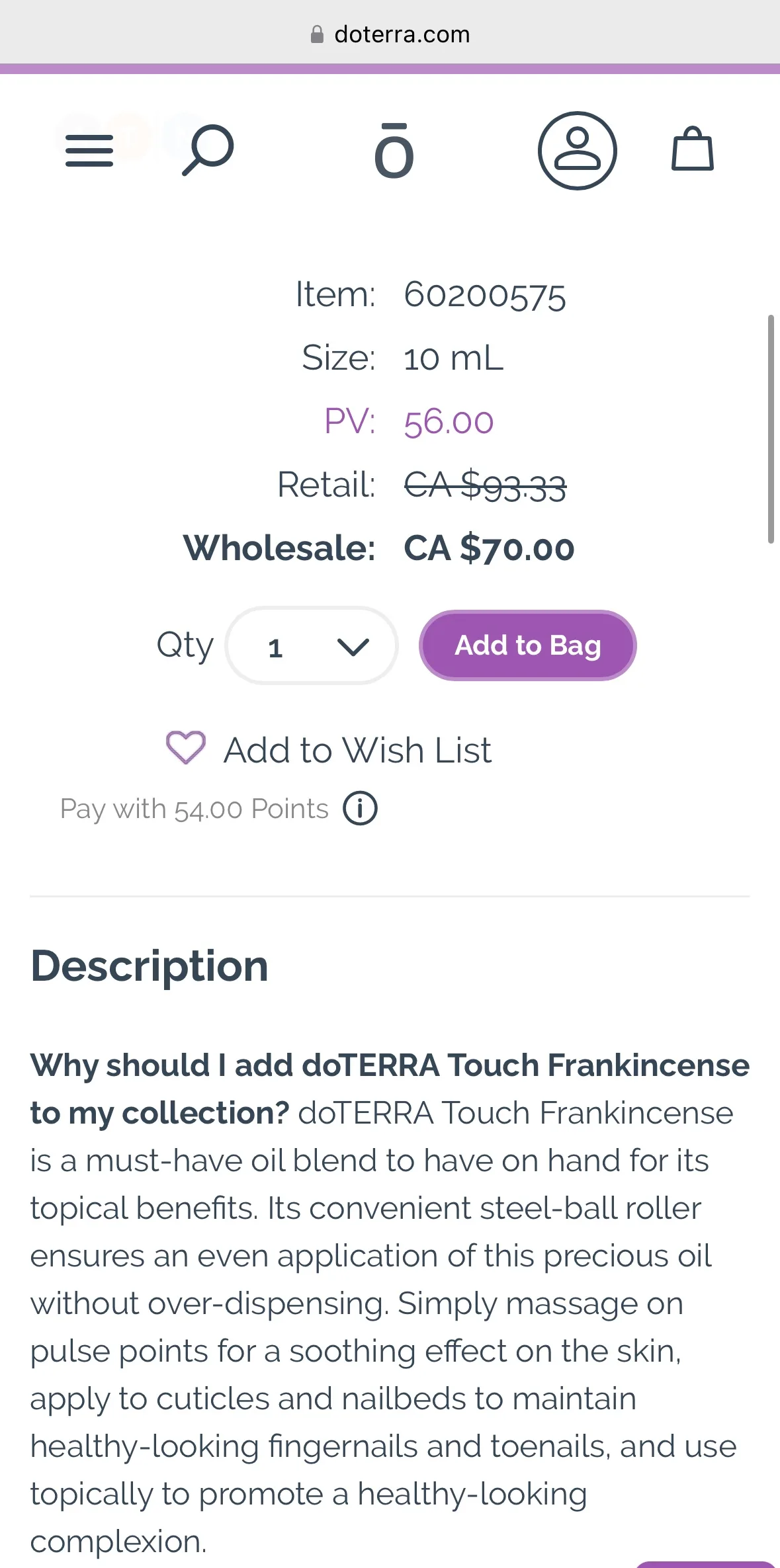Toggle Add to Wish List for this product
This screenshot has width=780, height=1568.
click(x=358, y=749)
